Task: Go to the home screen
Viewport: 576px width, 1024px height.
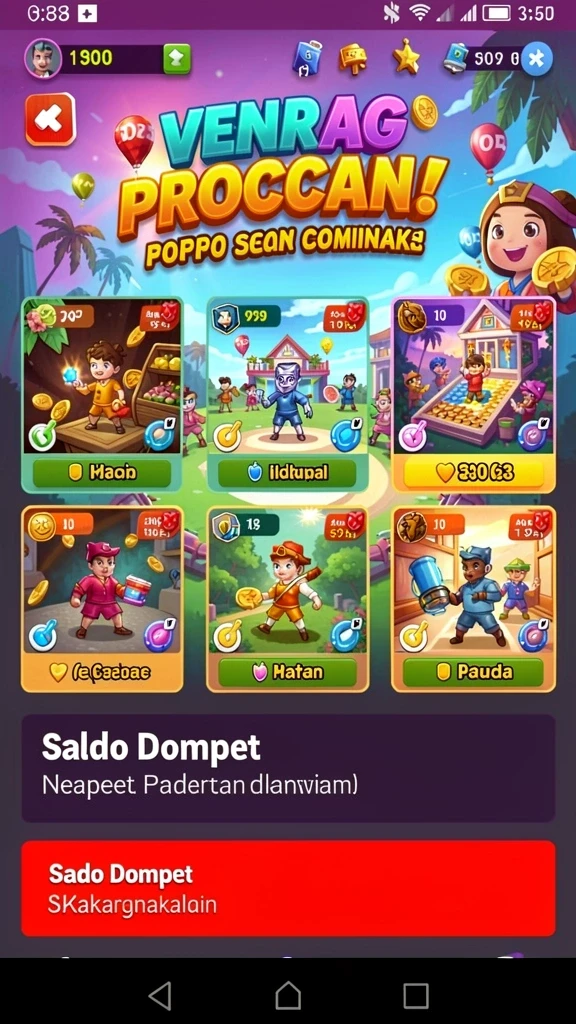Action: coord(288,996)
